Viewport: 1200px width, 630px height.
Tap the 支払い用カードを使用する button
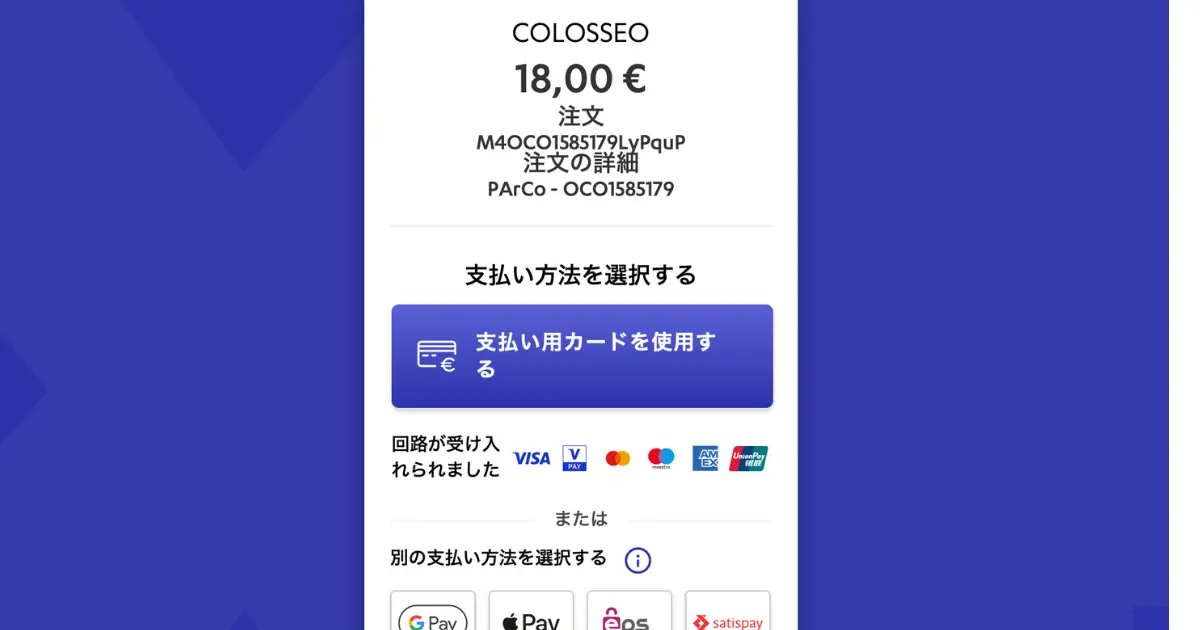582,356
